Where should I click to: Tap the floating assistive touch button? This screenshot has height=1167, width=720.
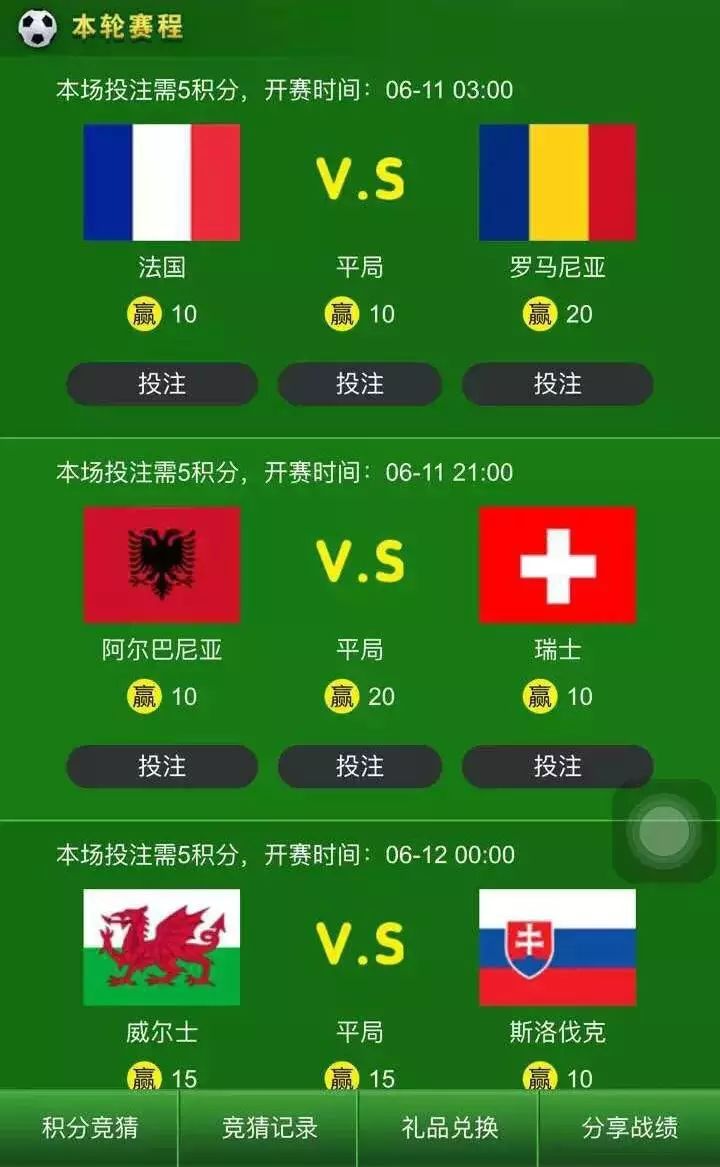[x=664, y=831]
